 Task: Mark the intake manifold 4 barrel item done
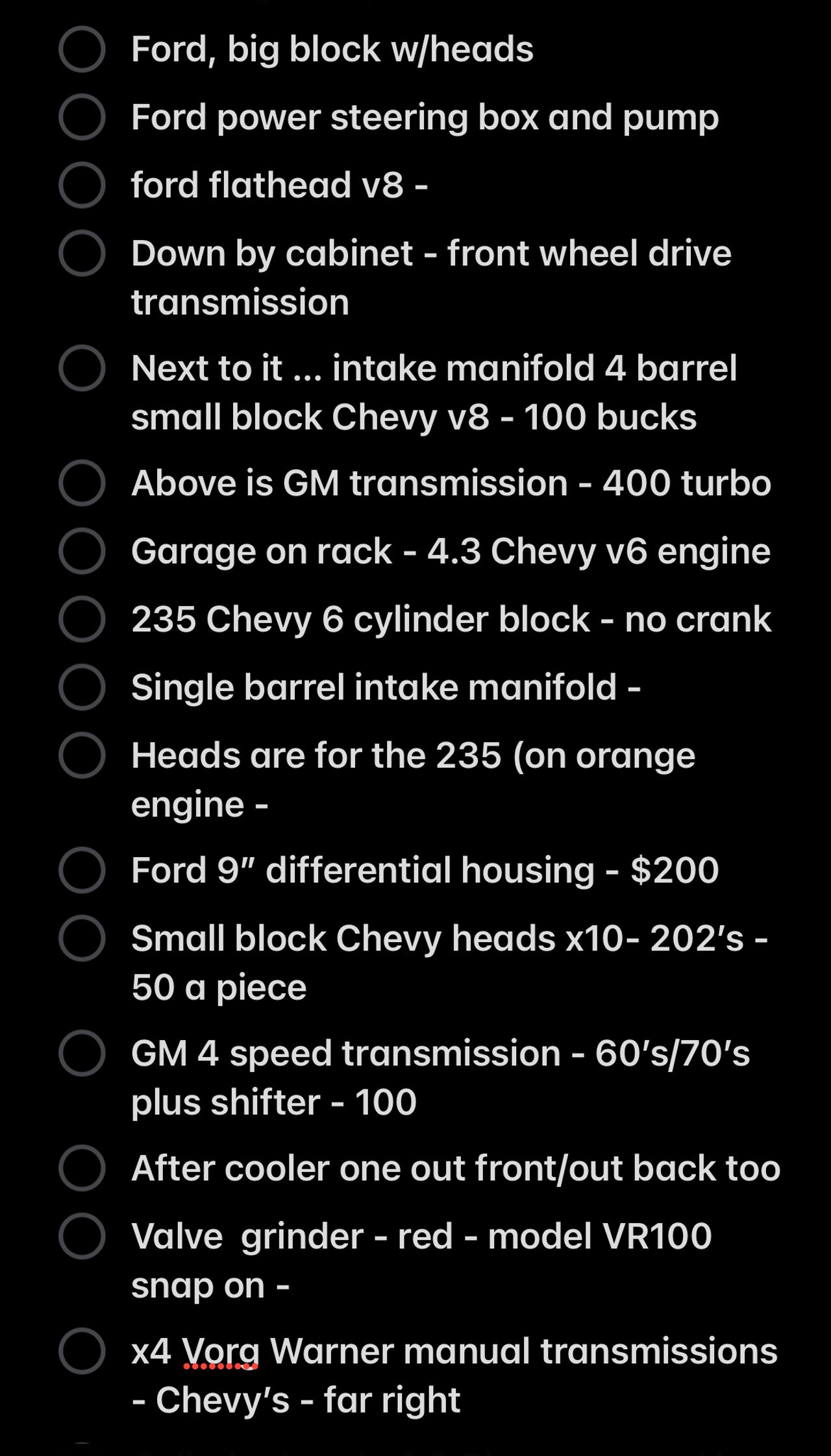pos(83,369)
